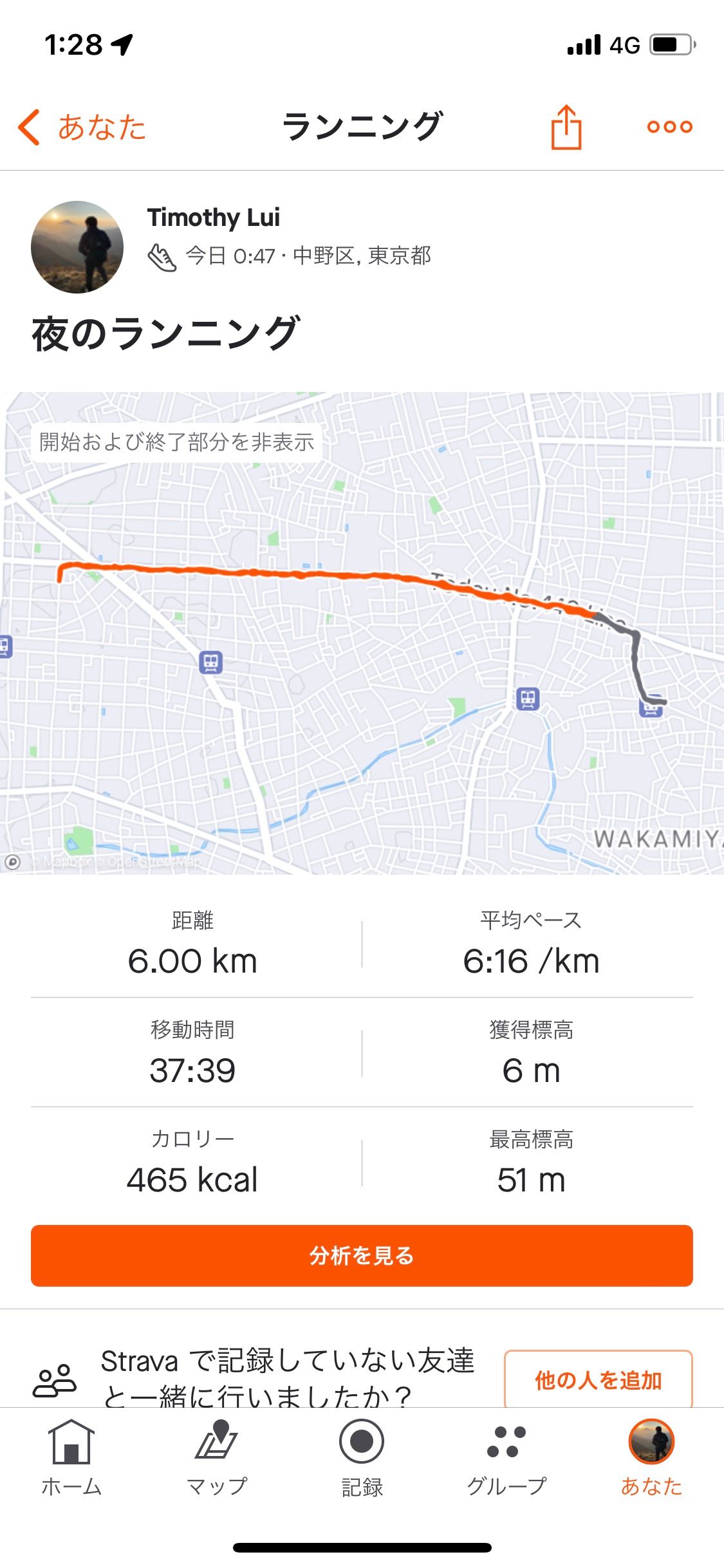Switch to the ホーム tab
Screen dimensions: 724x1568
(x=71, y=1459)
